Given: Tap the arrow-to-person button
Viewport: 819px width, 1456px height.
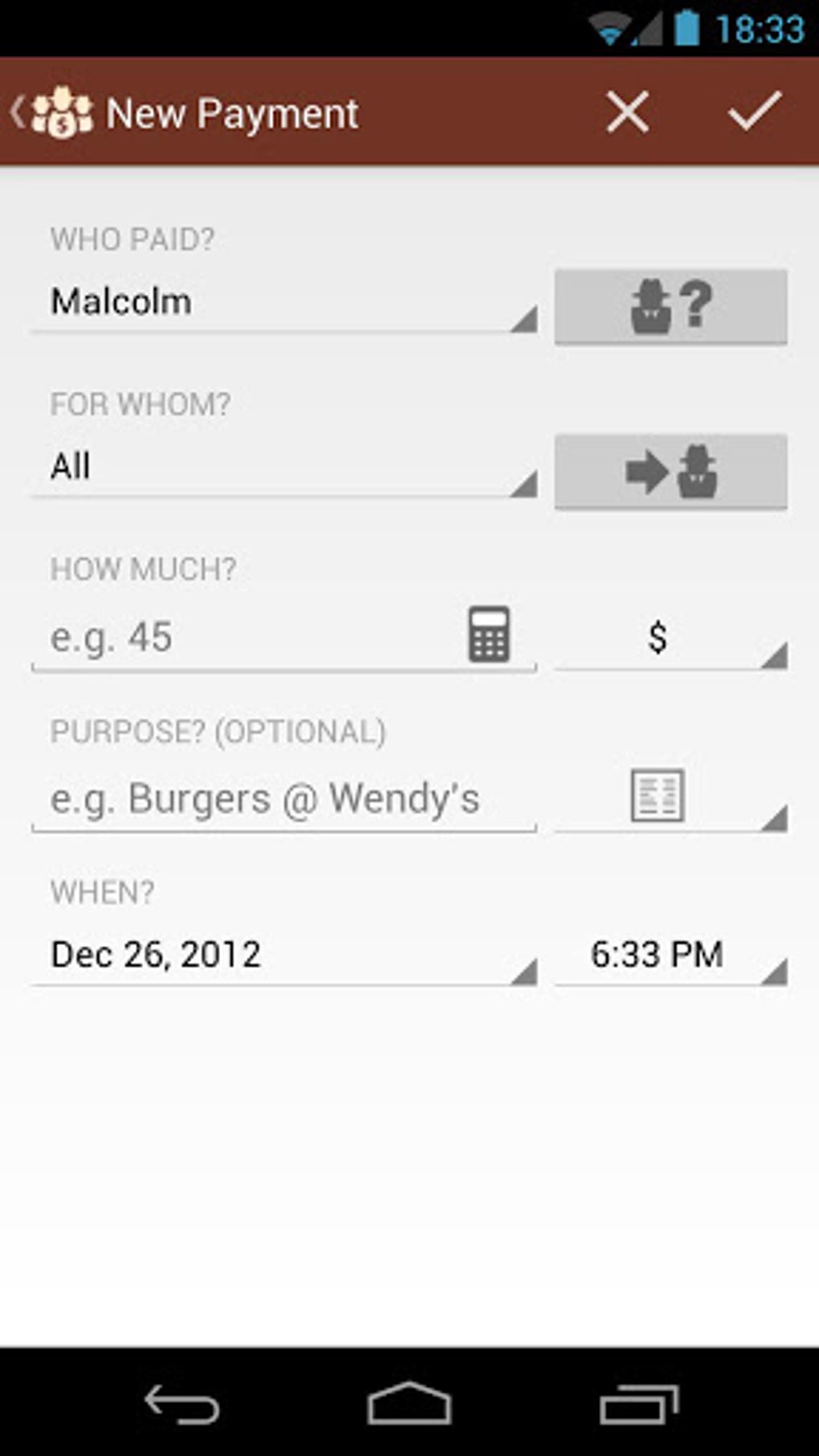Looking at the screenshot, I should pyautogui.click(x=670, y=471).
